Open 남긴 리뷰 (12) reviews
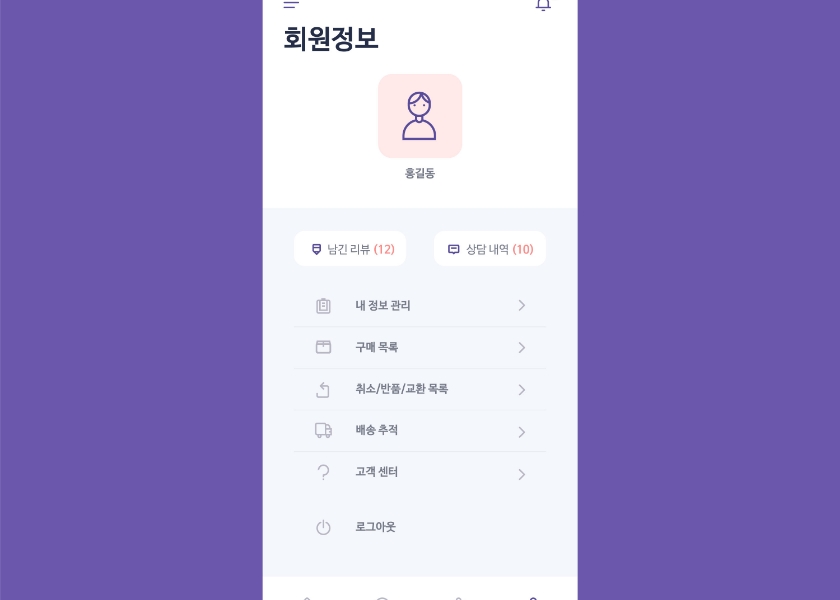Viewport: 840px width, 600px height. pyautogui.click(x=350, y=249)
